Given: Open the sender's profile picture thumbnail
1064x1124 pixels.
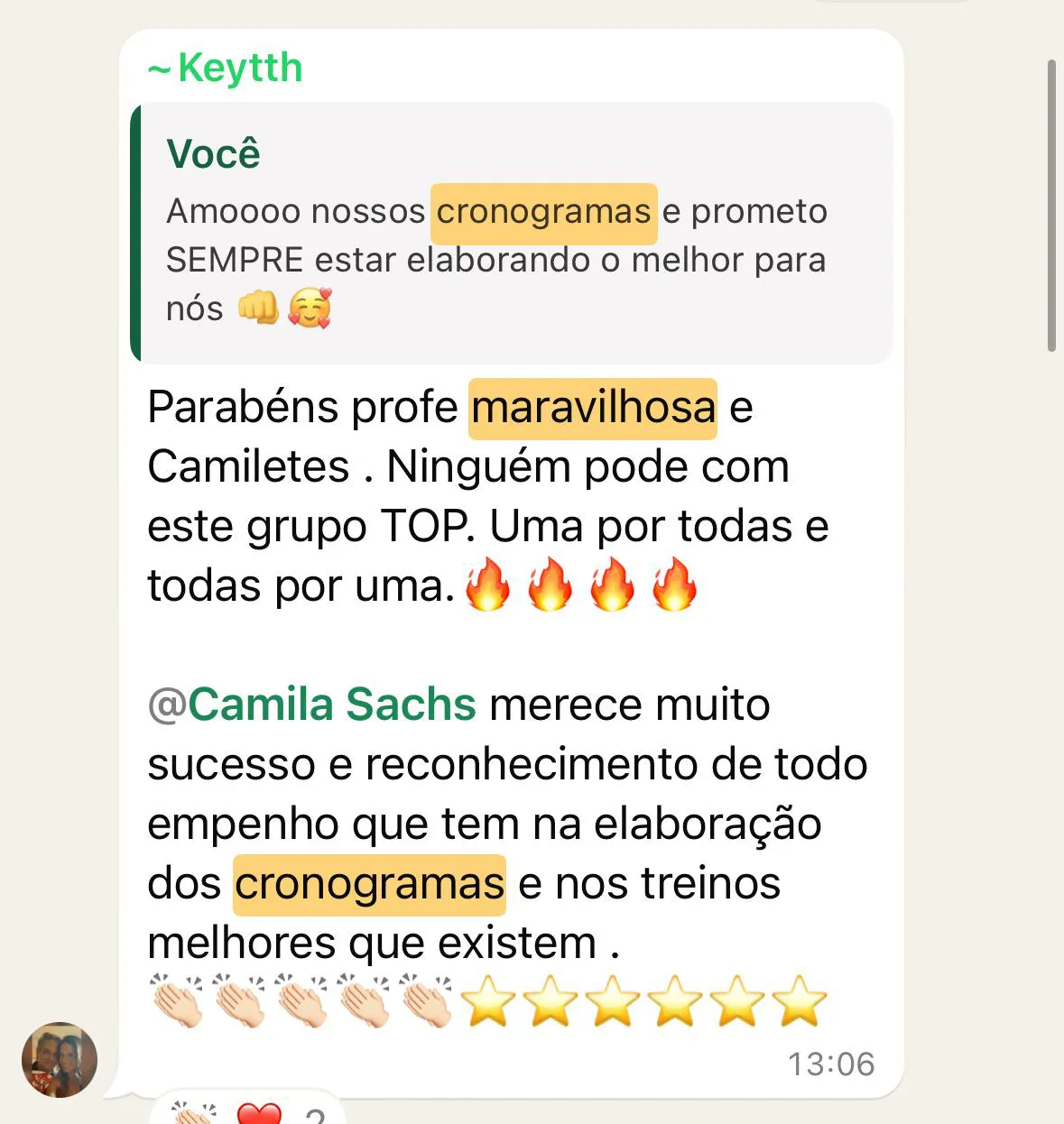Looking at the screenshot, I should 58,1060.
